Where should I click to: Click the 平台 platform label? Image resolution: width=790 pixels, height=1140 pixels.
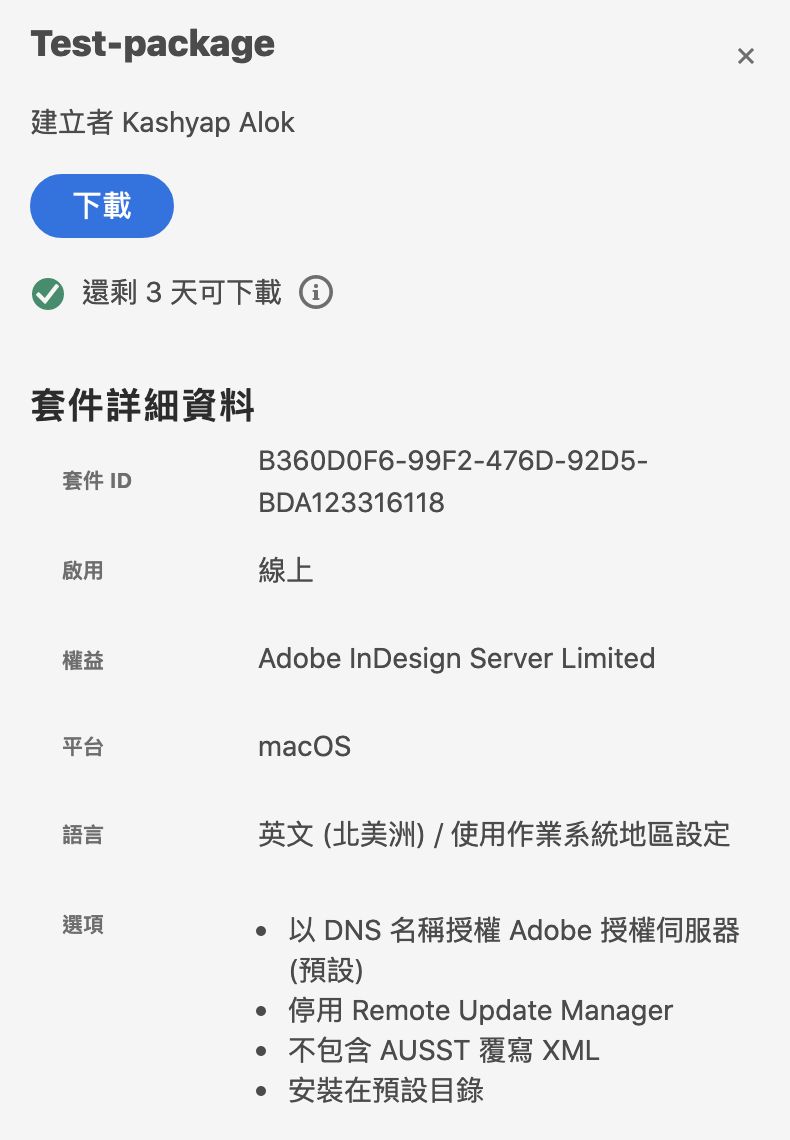click(83, 747)
